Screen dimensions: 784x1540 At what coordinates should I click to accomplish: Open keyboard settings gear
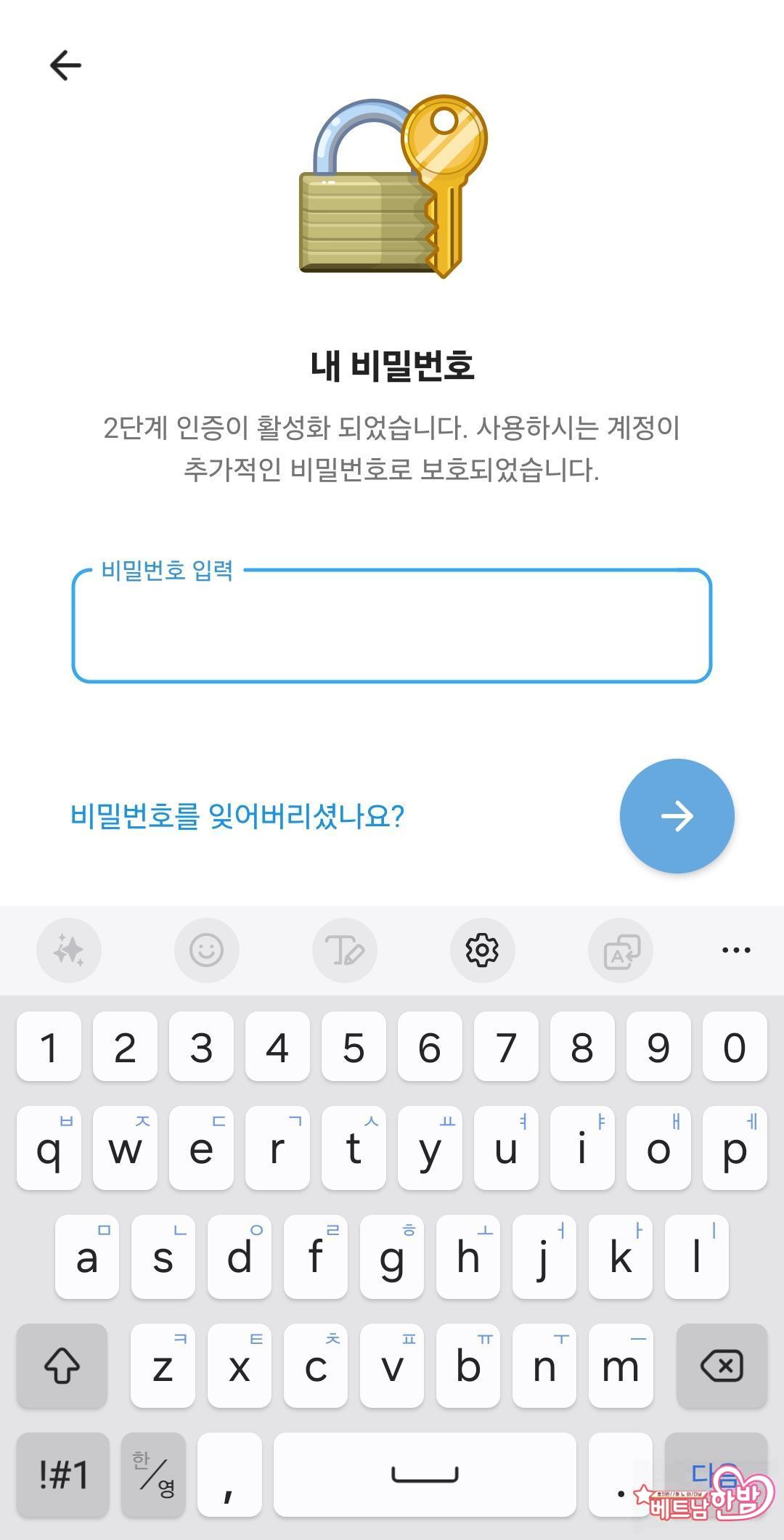pyautogui.click(x=482, y=950)
